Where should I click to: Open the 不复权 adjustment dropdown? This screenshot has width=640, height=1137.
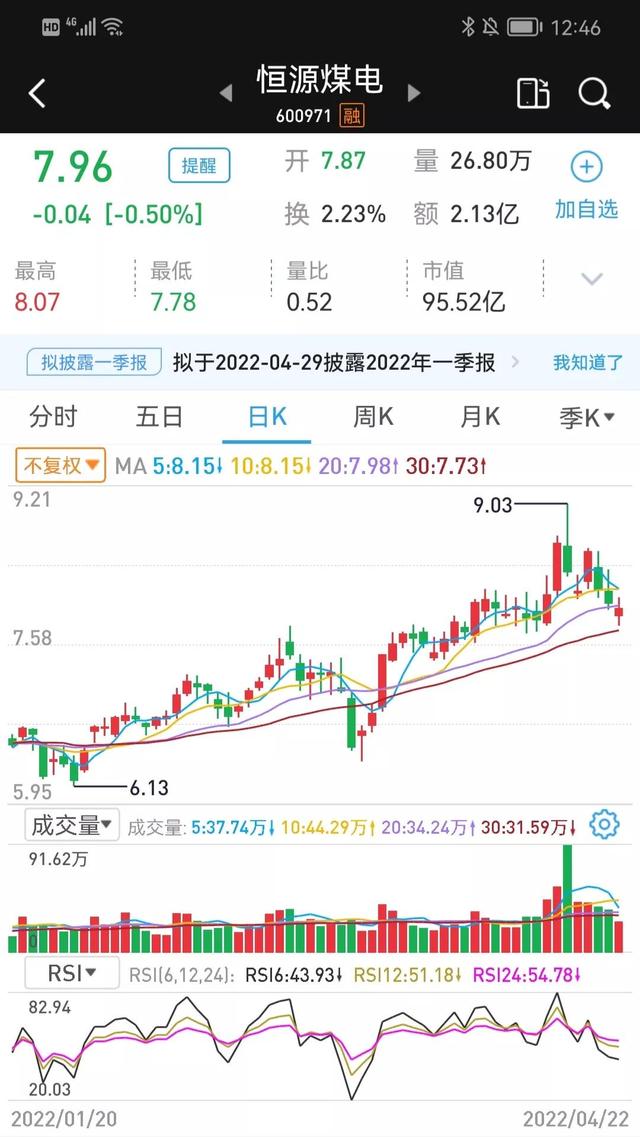click(x=60, y=465)
